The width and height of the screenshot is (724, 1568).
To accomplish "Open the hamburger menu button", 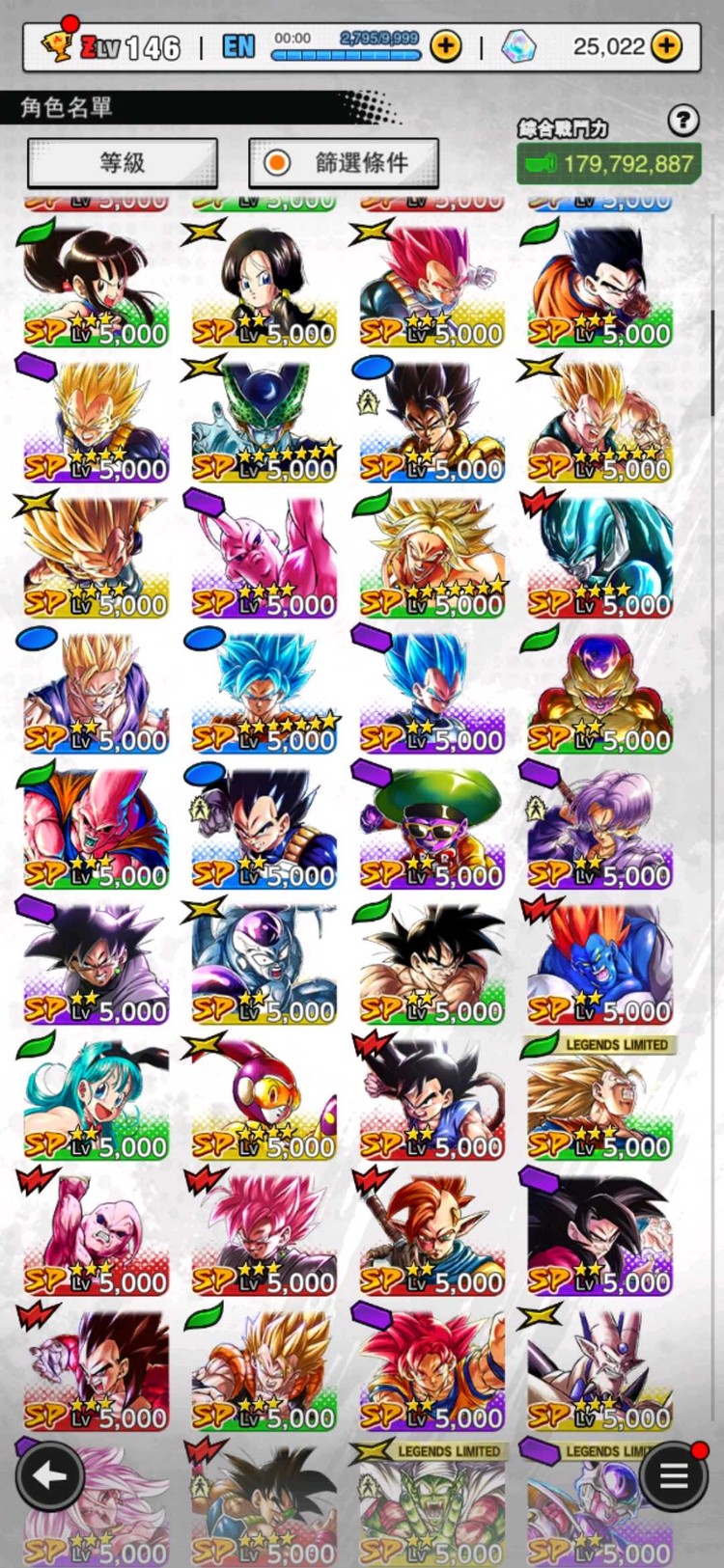I will pos(673,1475).
